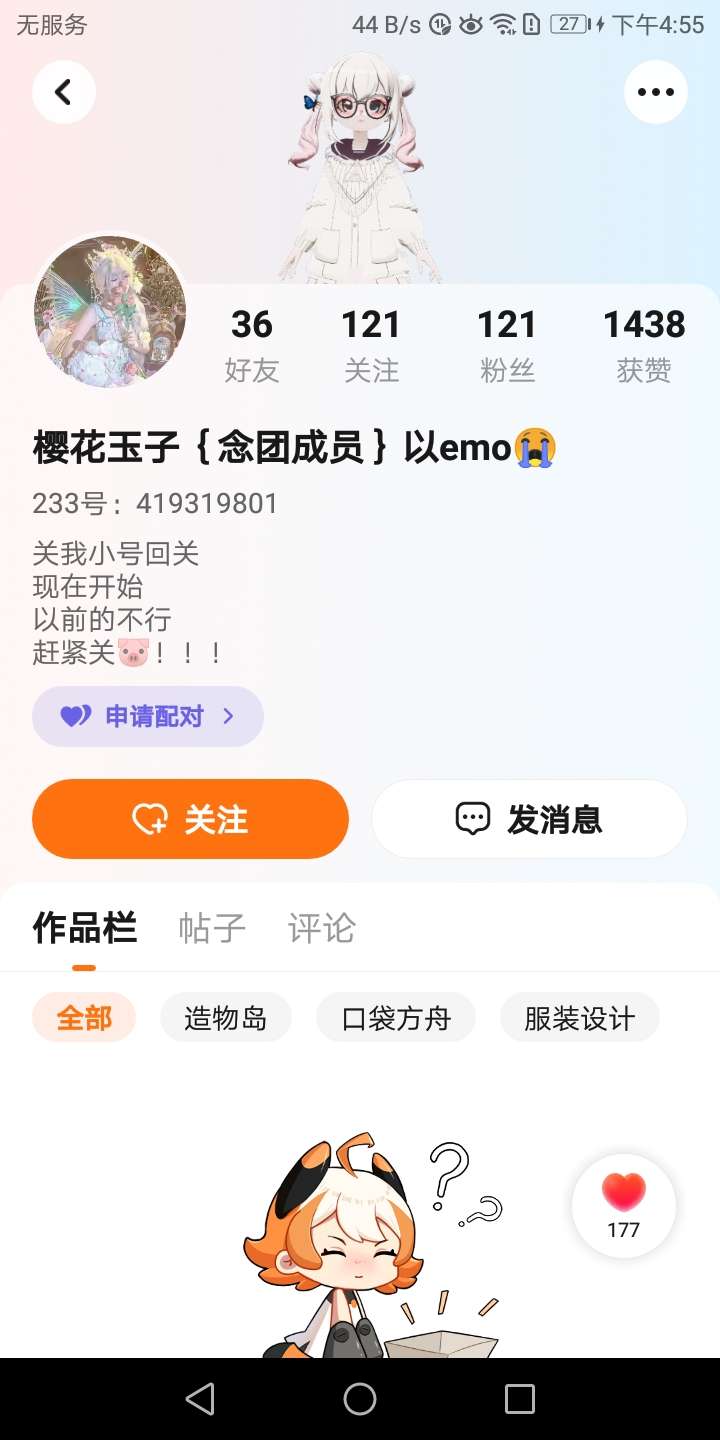The image size is (720, 1440).
Task: Tap the floating heart like button
Action: [x=624, y=1205]
